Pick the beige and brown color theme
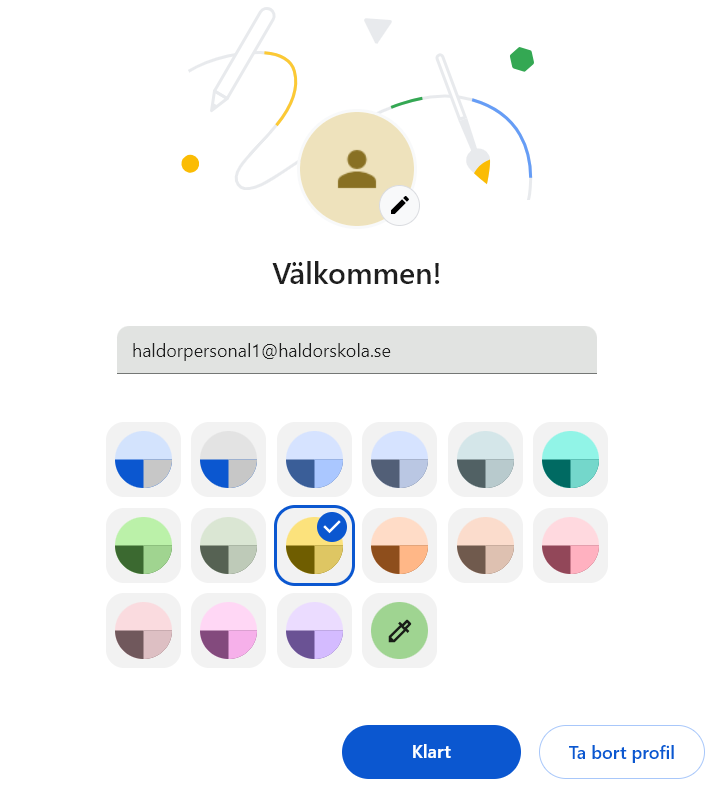 coord(485,545)
